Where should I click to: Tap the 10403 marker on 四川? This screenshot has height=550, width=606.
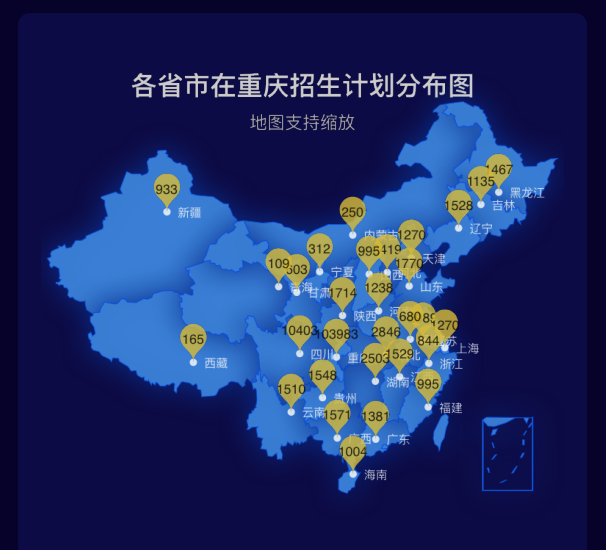[x=299, y=330]
